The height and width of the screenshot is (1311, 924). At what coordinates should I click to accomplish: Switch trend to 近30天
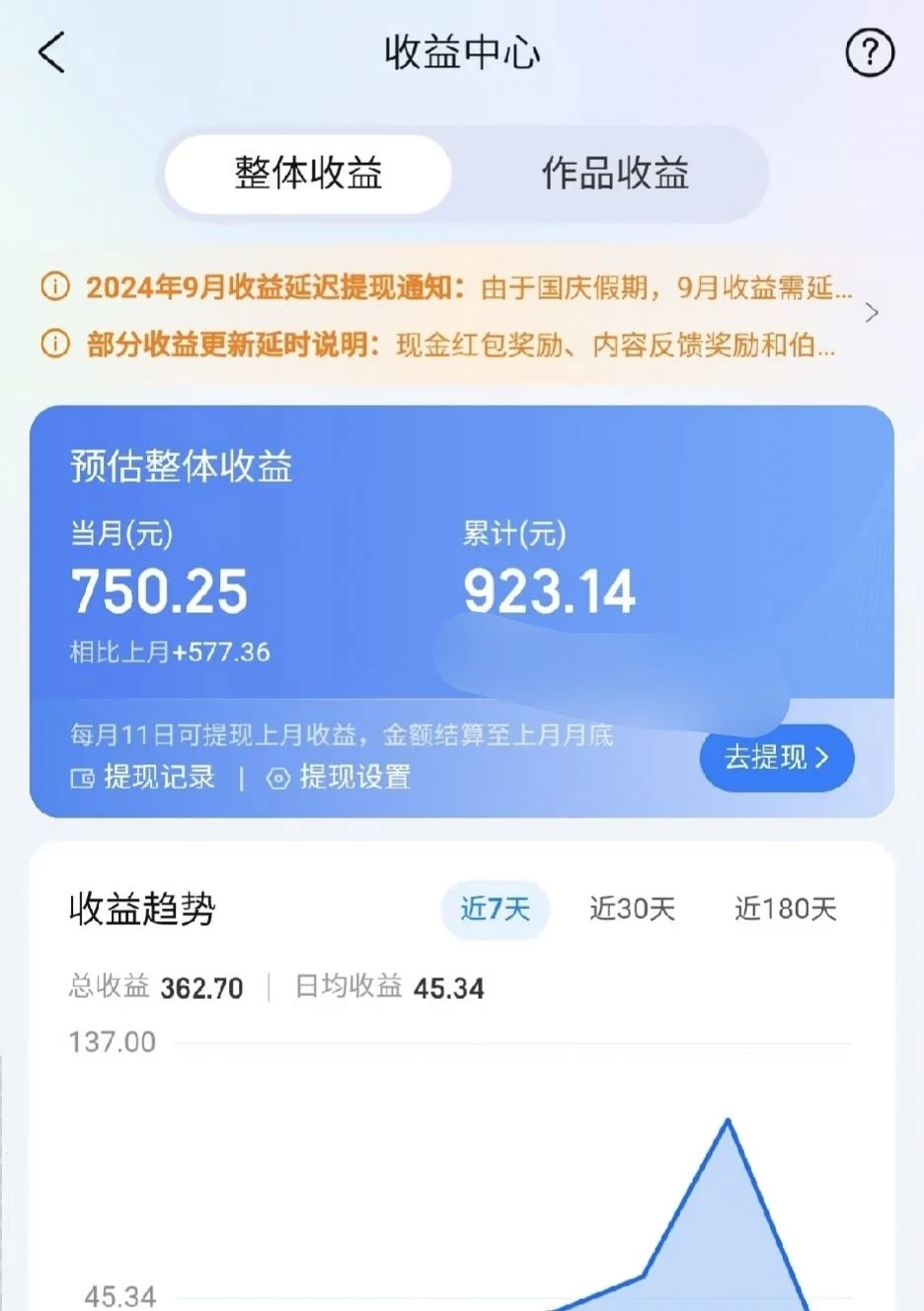click(632, 908)
